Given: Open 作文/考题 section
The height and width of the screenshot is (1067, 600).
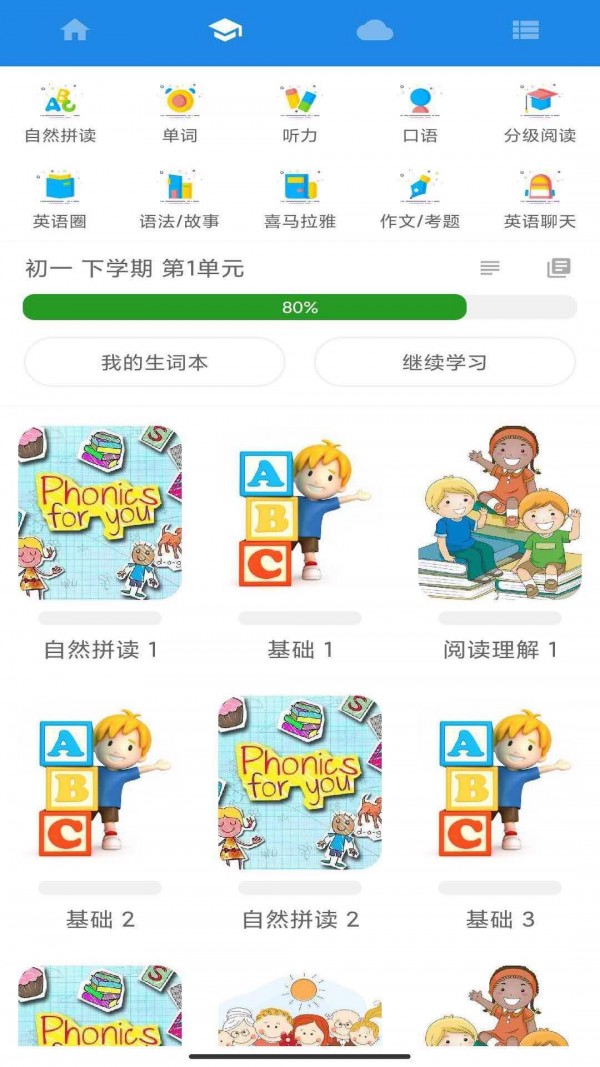Looking at the screenshot, I should [x=420, y=199].
